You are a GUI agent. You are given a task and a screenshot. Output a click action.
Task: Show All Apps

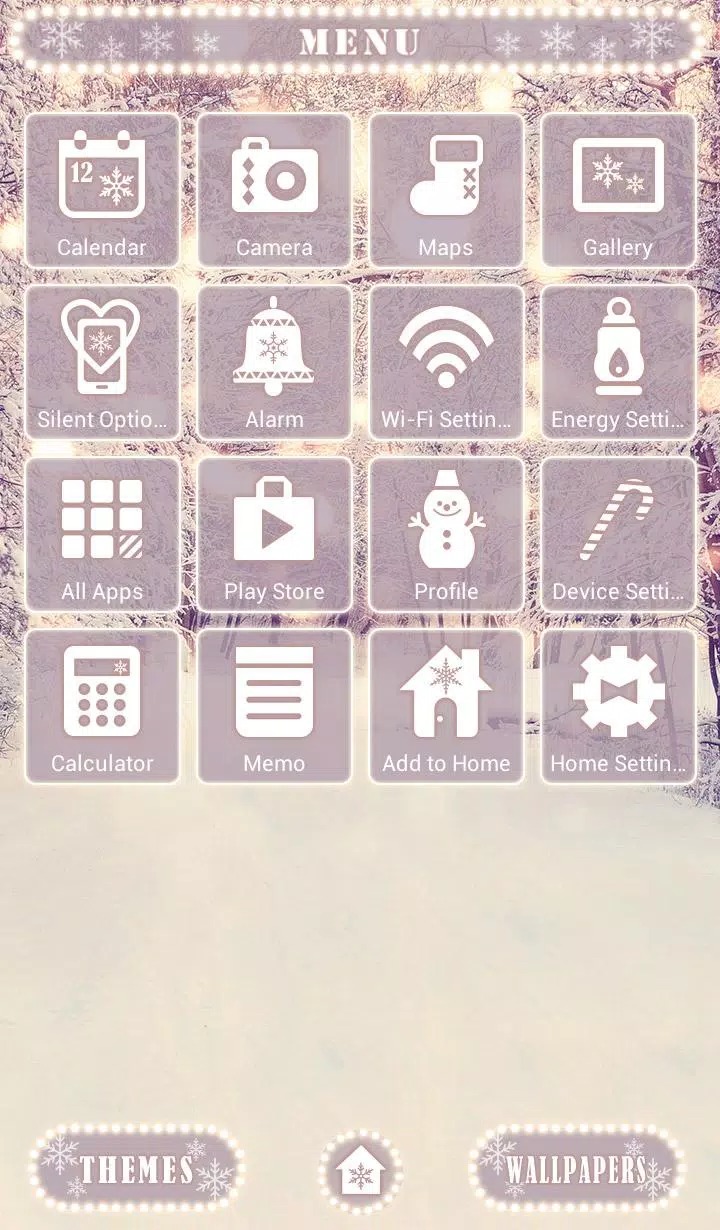(x=102, y=534)
